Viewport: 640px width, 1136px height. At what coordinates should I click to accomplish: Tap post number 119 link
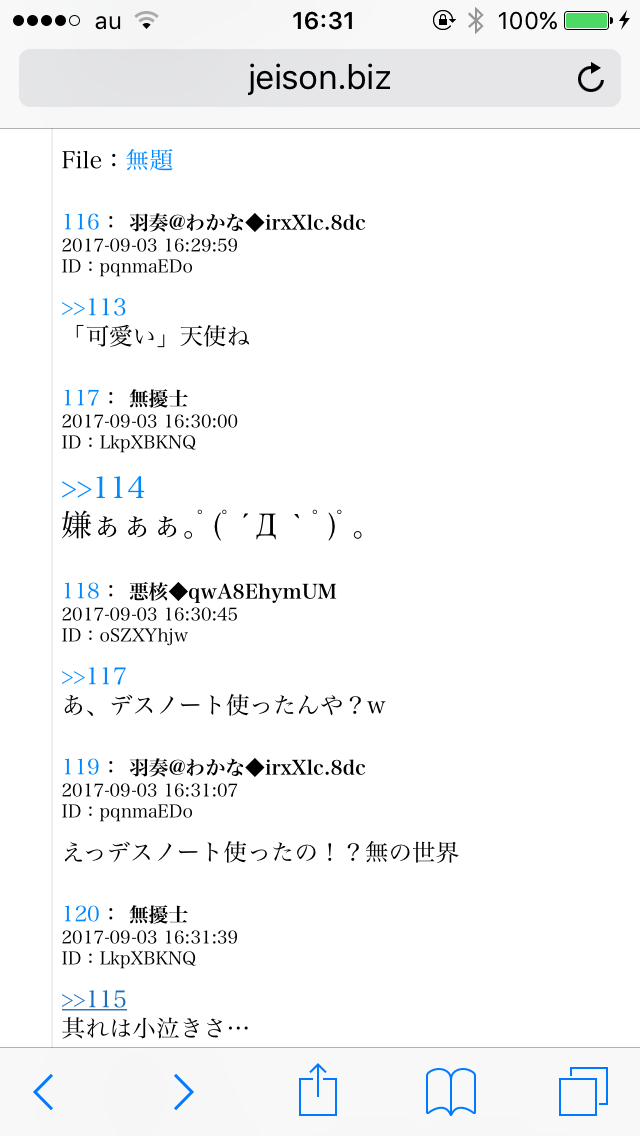81,767
